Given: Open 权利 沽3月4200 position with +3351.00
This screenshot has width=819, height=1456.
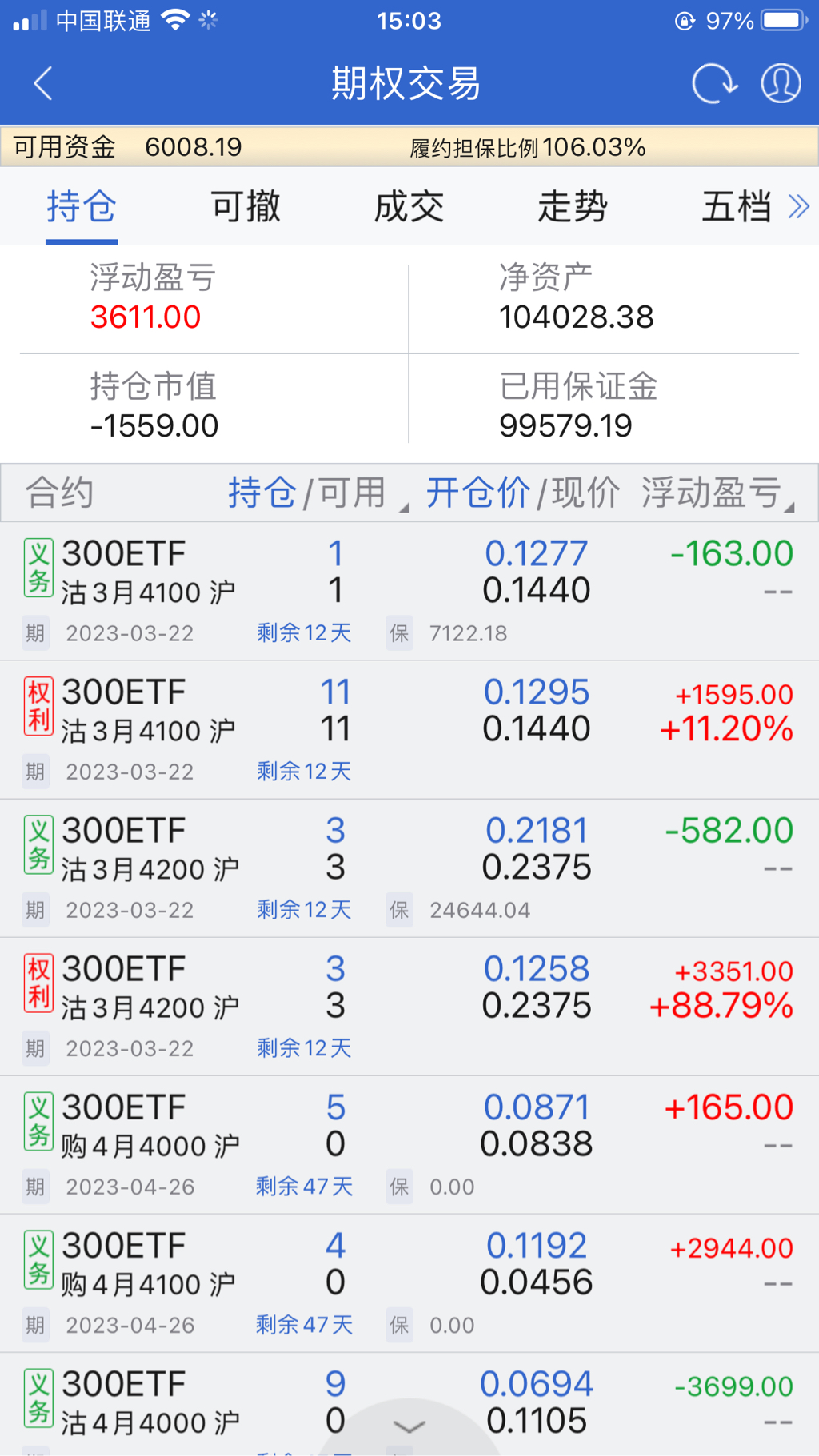Looking at the screenshot, I should pyautogui.click(x=409, y=1005).
